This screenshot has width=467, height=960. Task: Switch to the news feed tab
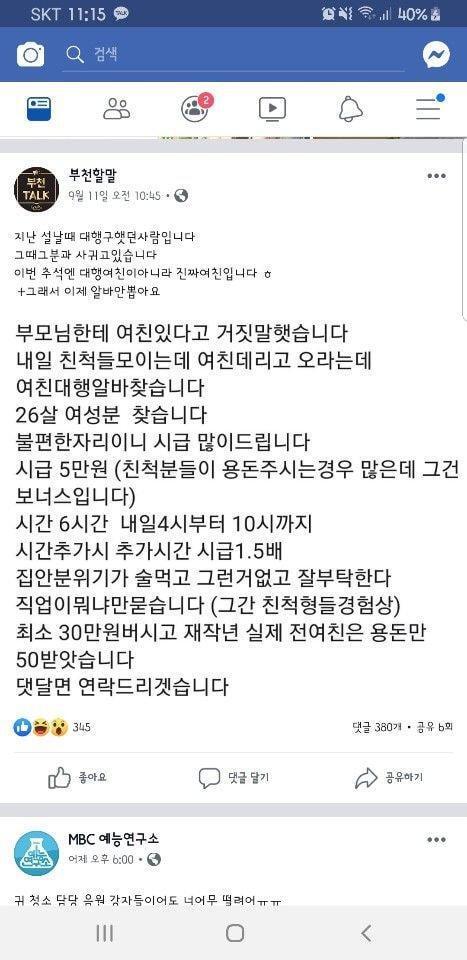[x=39, y=109]
